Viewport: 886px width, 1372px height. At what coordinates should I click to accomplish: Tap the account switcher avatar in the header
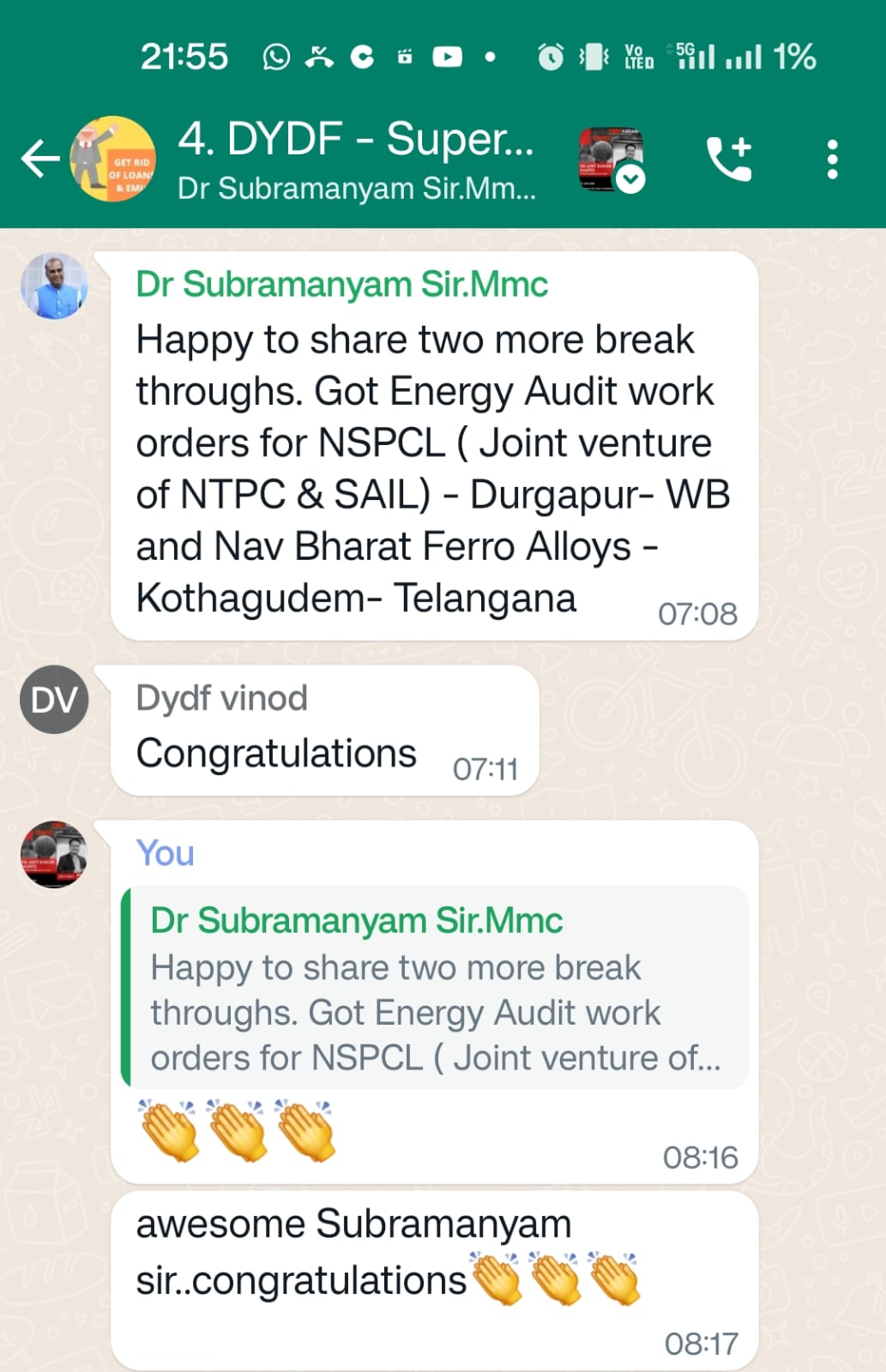coord(612,159)
